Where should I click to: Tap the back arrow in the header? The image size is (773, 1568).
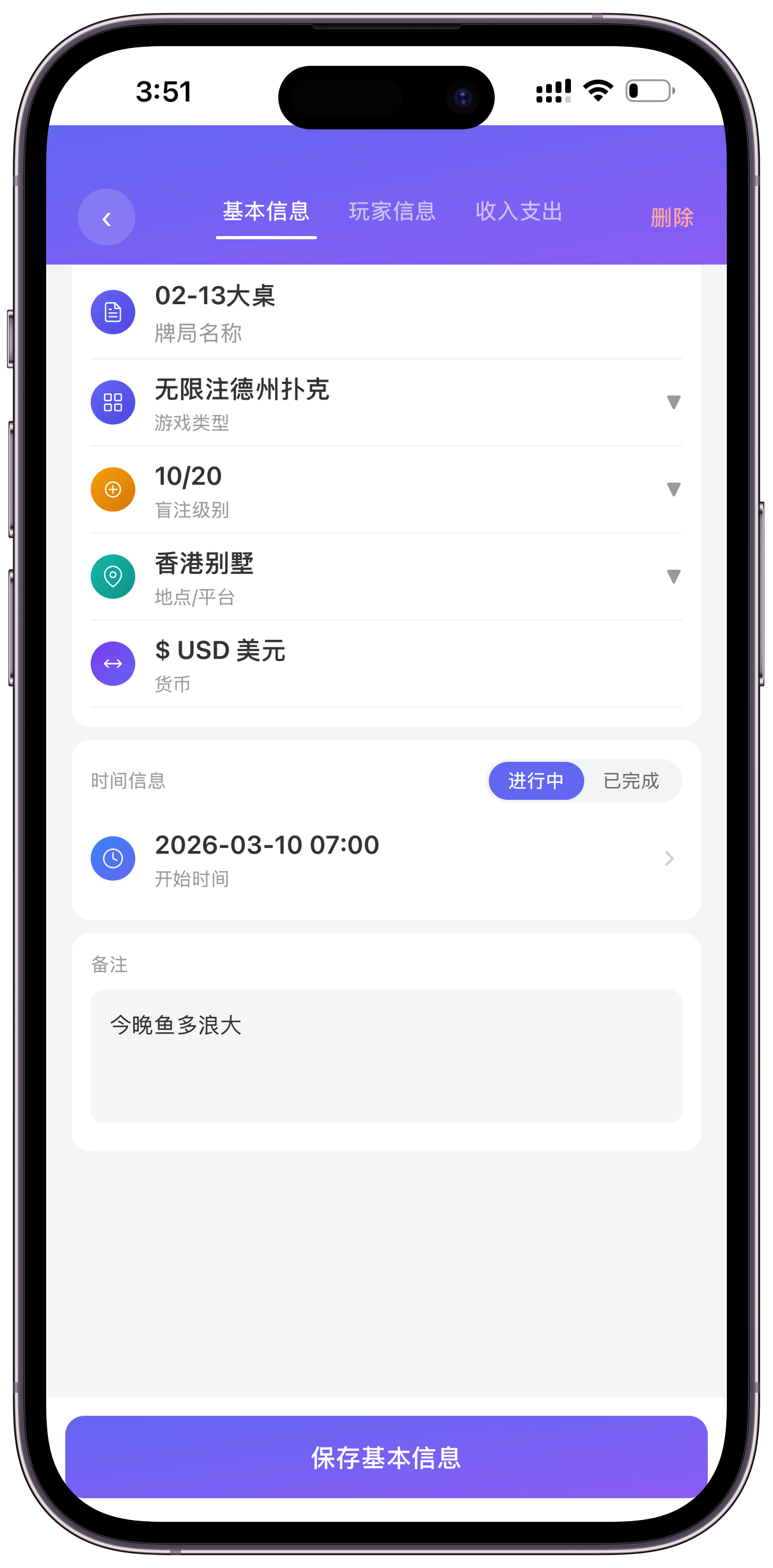pos(107,216)
